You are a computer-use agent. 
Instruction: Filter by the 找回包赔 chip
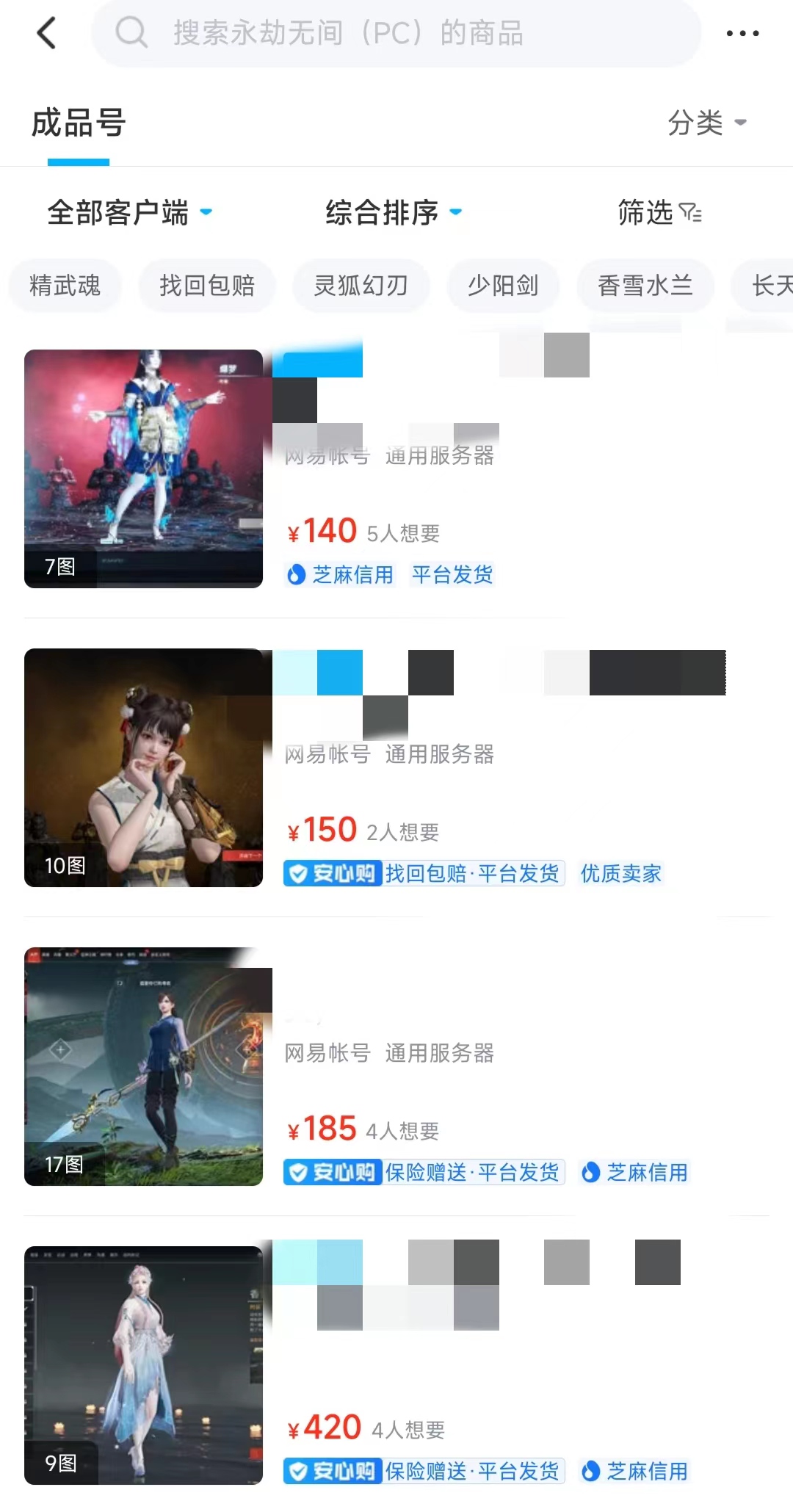coord(207,286)
